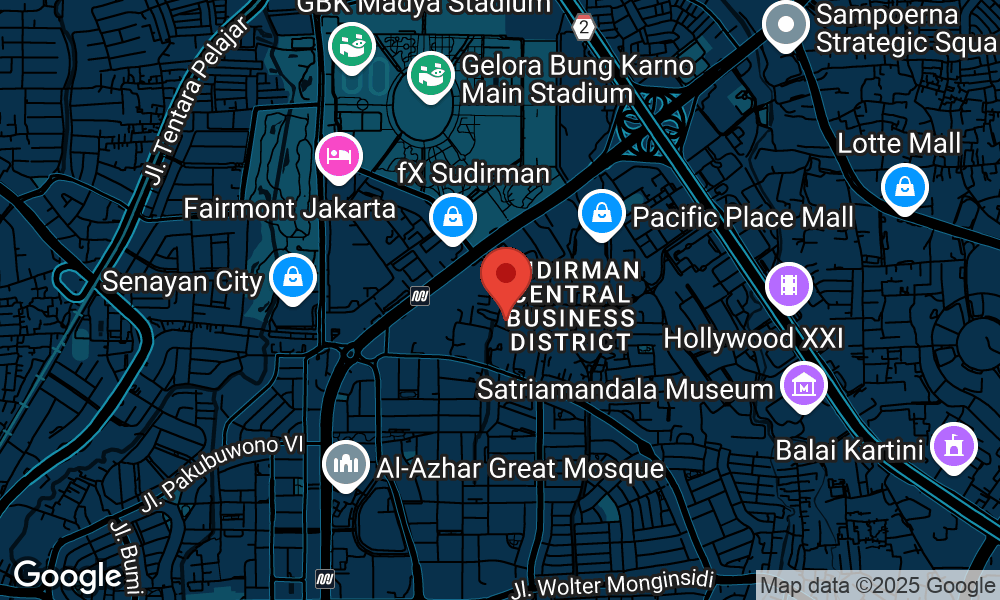Open the GBK Madya Stadium marker
Screen dimensions: 1000x600
click(351, 44)
